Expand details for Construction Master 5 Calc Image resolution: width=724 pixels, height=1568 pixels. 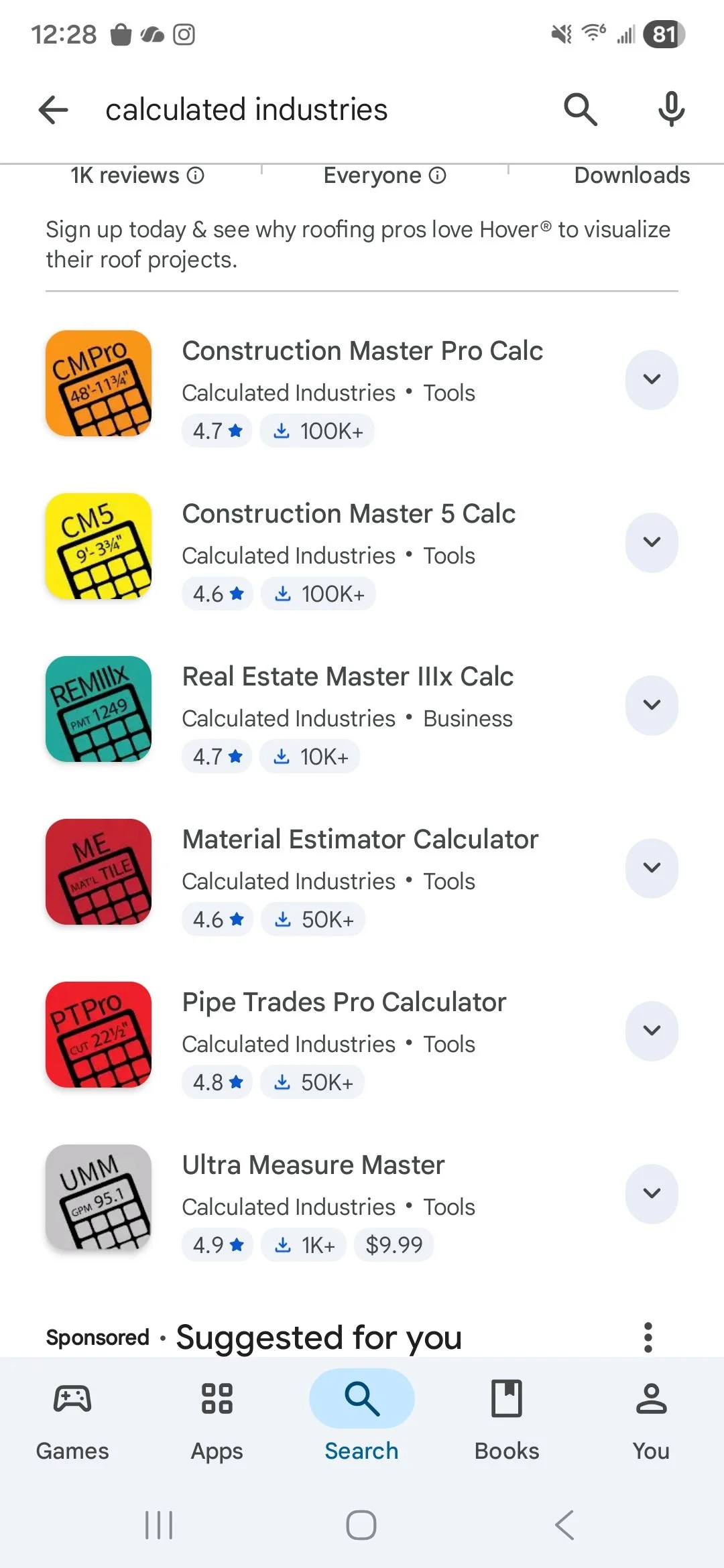(652, 542)
